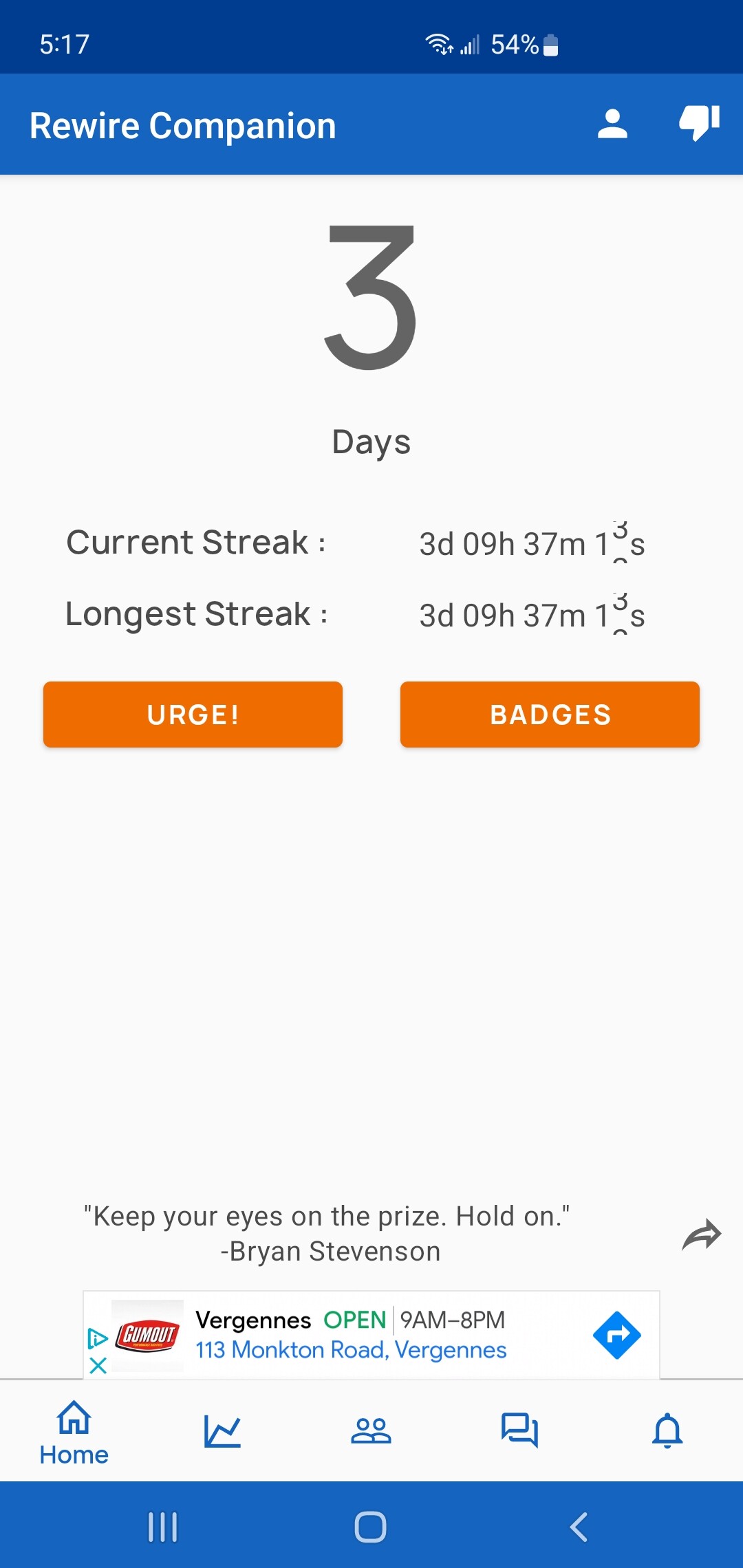Tap the thumbs-down relapse icon
743x1568 pixels.
(x=699, y=124)
